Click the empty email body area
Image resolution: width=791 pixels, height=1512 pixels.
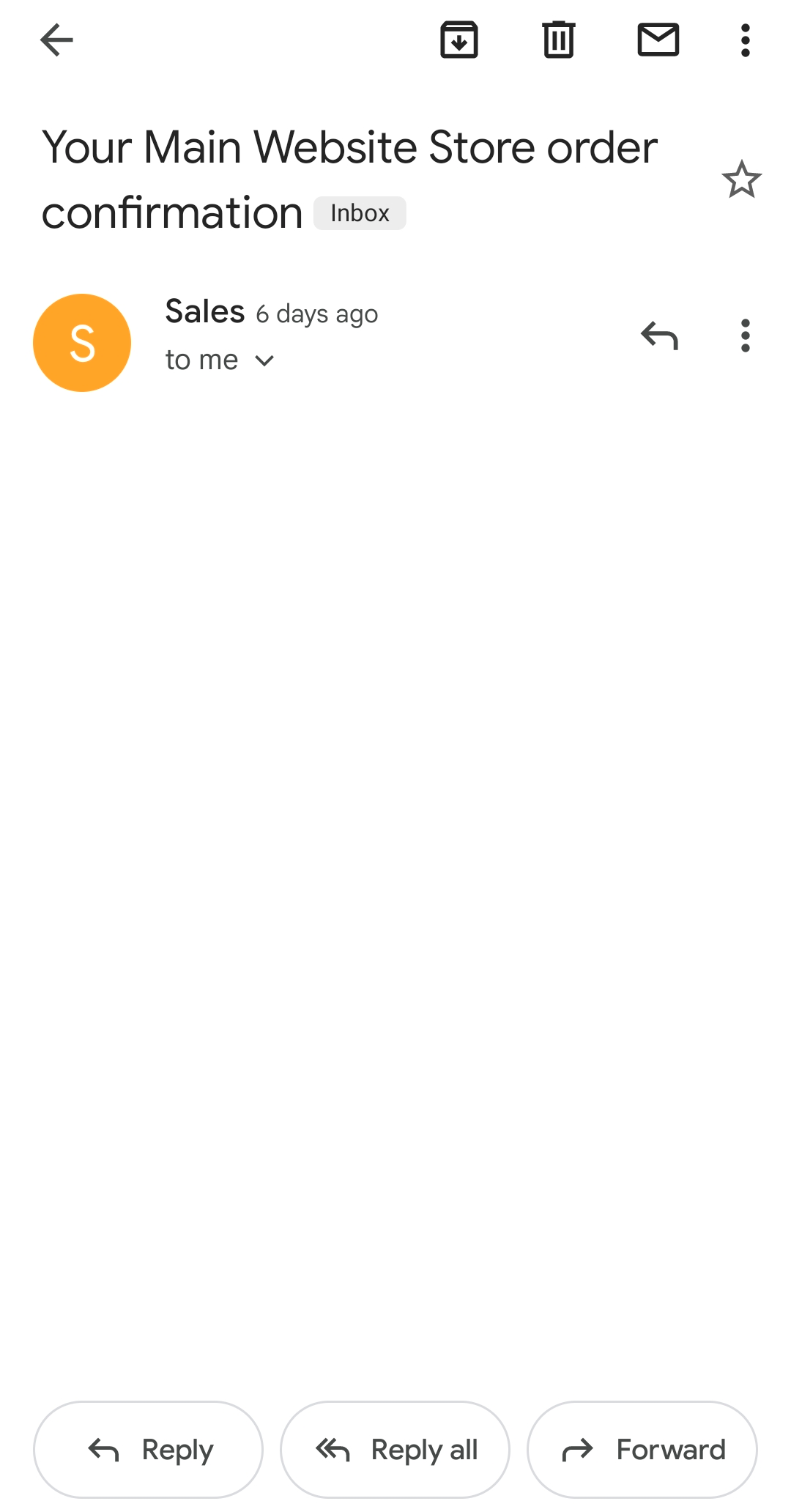395,879
